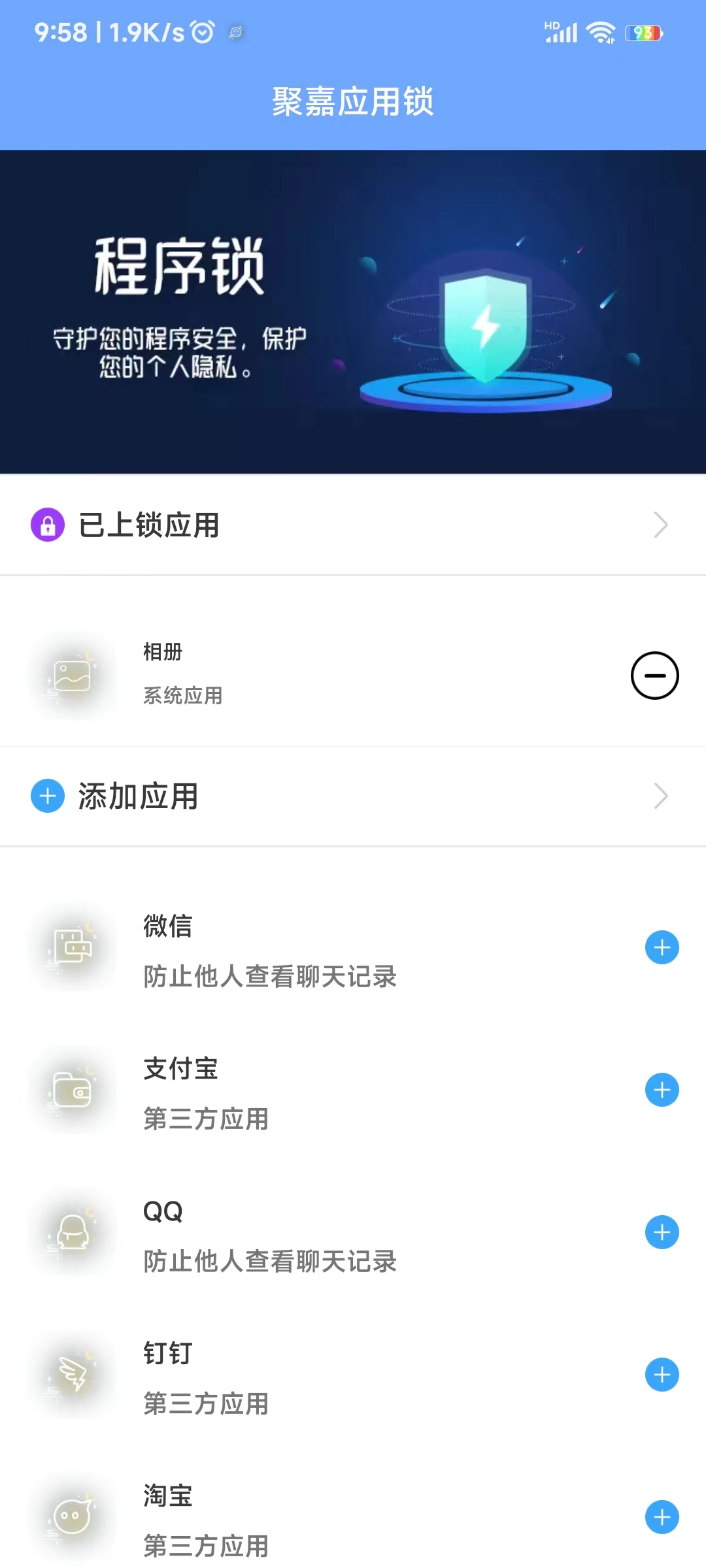Click the 程序锁 banner image
The height and width of the screenshot is (1568, 706).
(x=353, y=310)
